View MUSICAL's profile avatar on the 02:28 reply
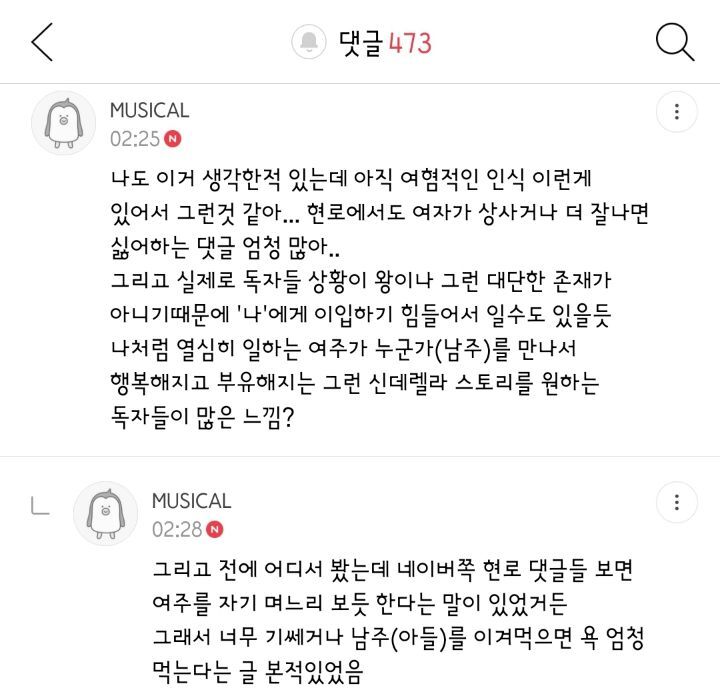Image resolution: width=720 pixels, height=700 pixels. click(x=105, y=513)
